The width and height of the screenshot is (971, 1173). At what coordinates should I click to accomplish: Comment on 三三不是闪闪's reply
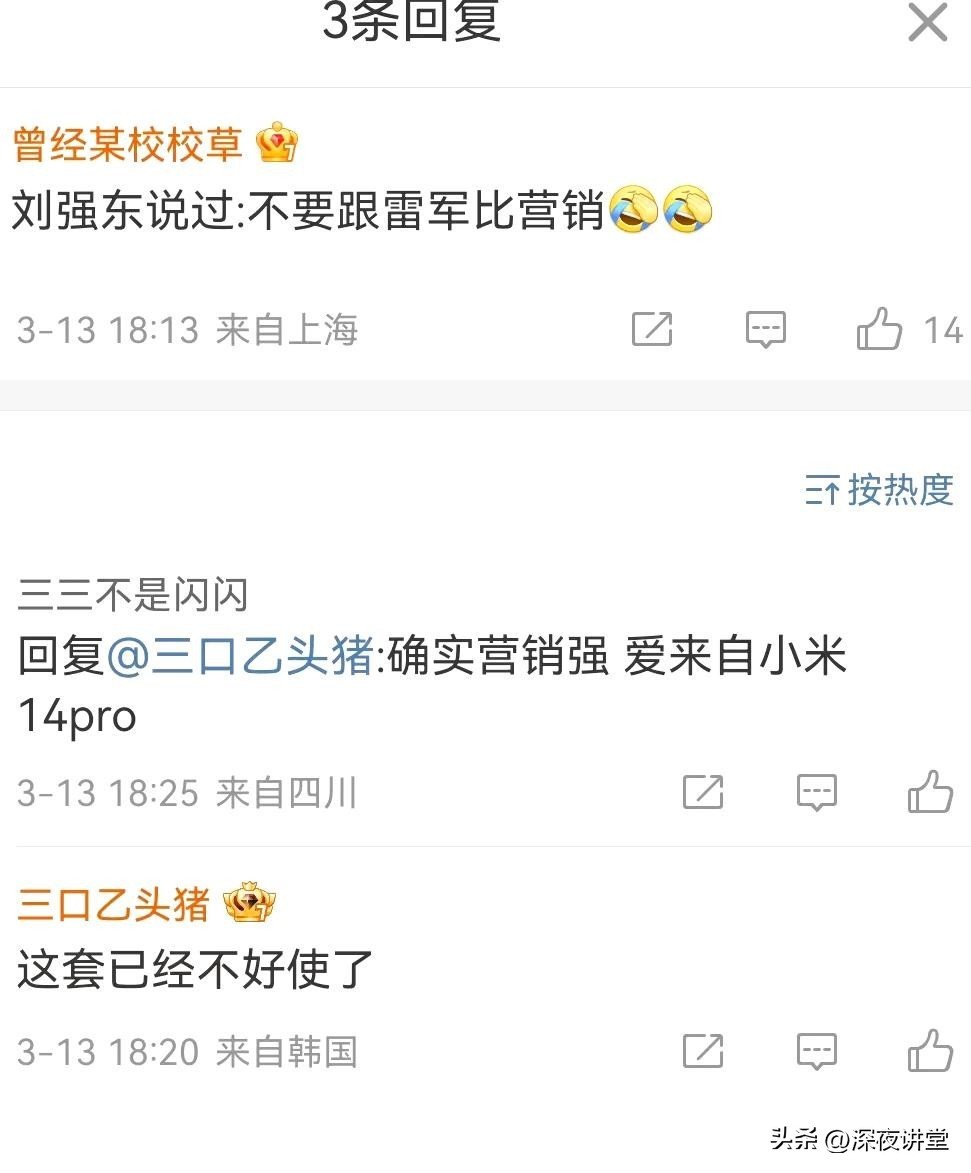point(817,792)
